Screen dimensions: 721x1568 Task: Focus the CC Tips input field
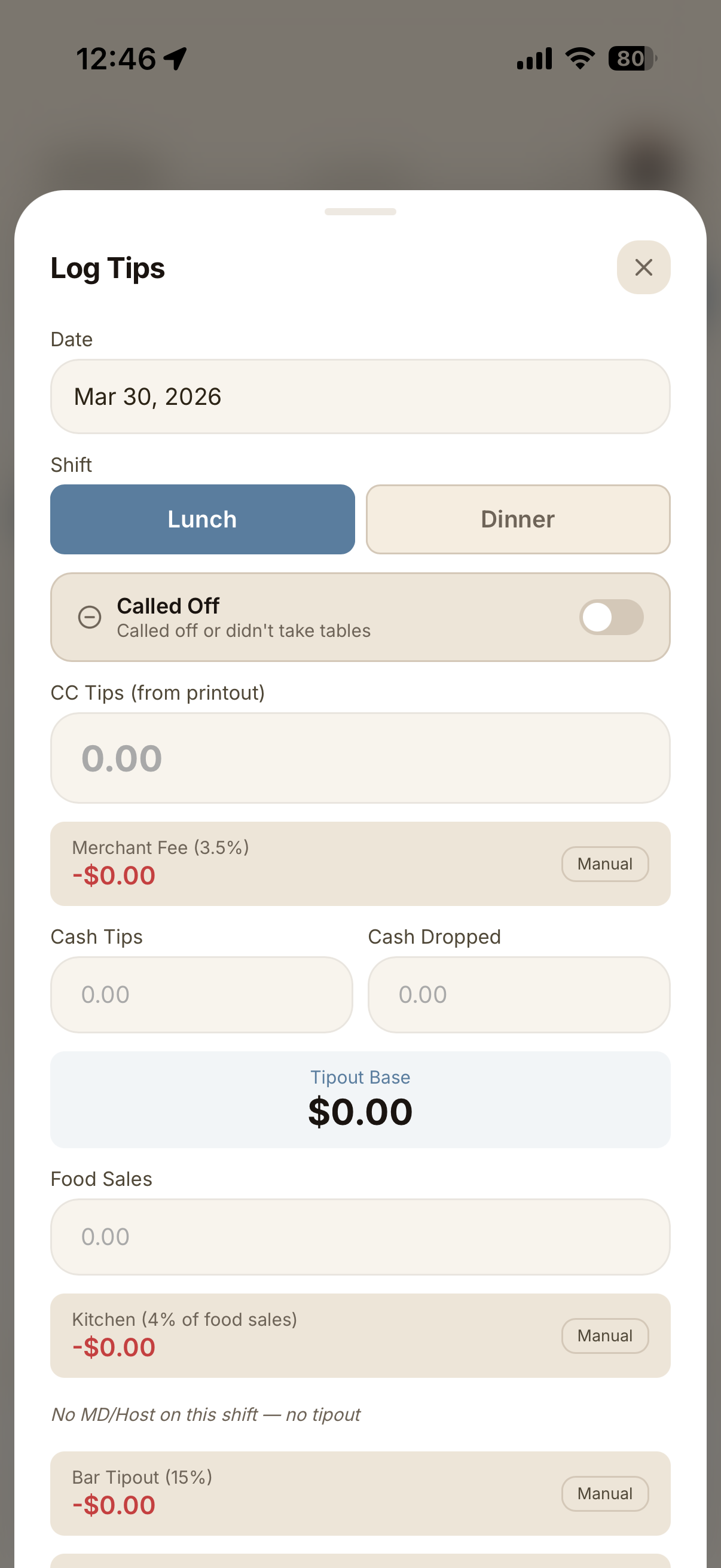pyautogui.click(x=360, y=757)
